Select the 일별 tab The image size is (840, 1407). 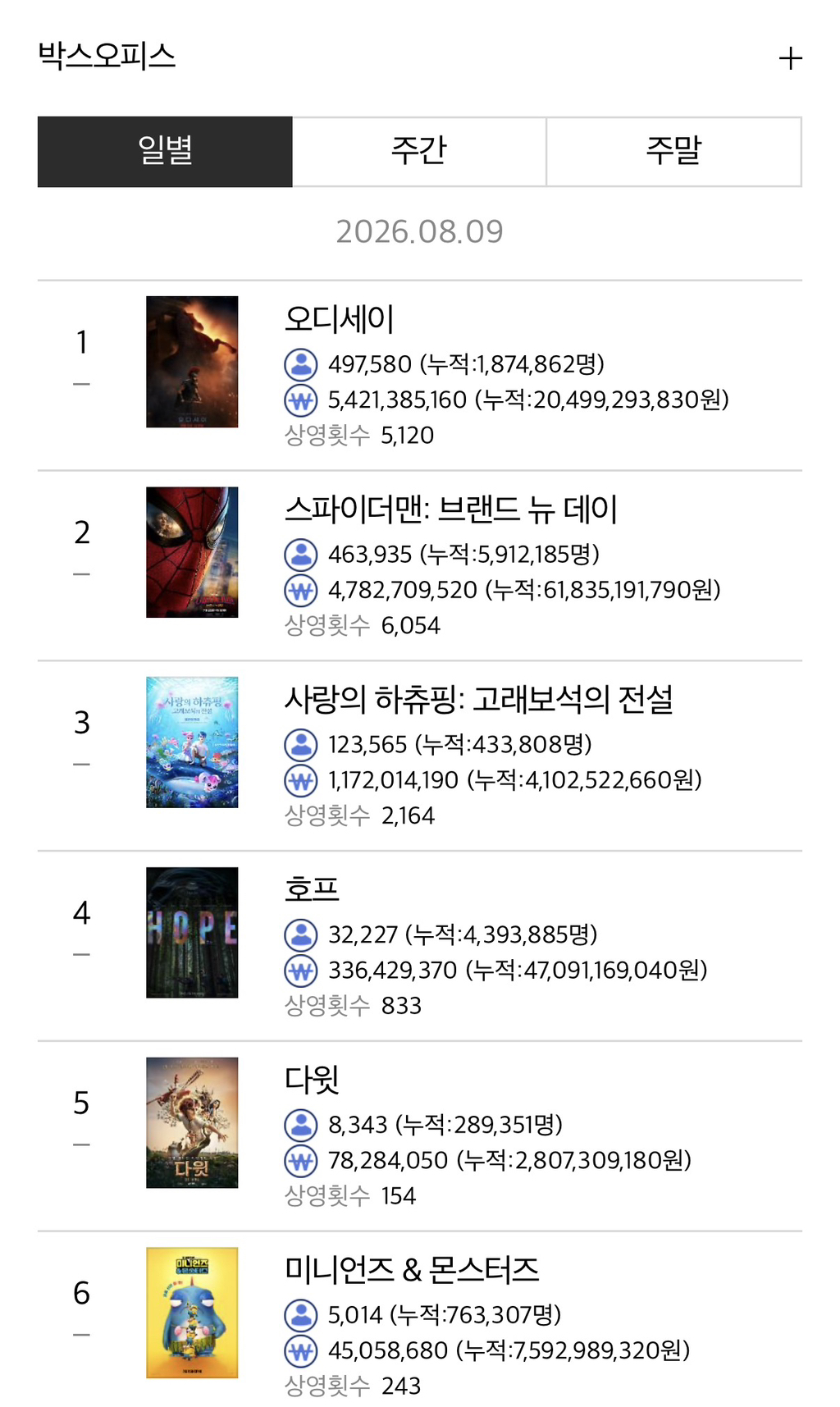click(x=165, y=152)
